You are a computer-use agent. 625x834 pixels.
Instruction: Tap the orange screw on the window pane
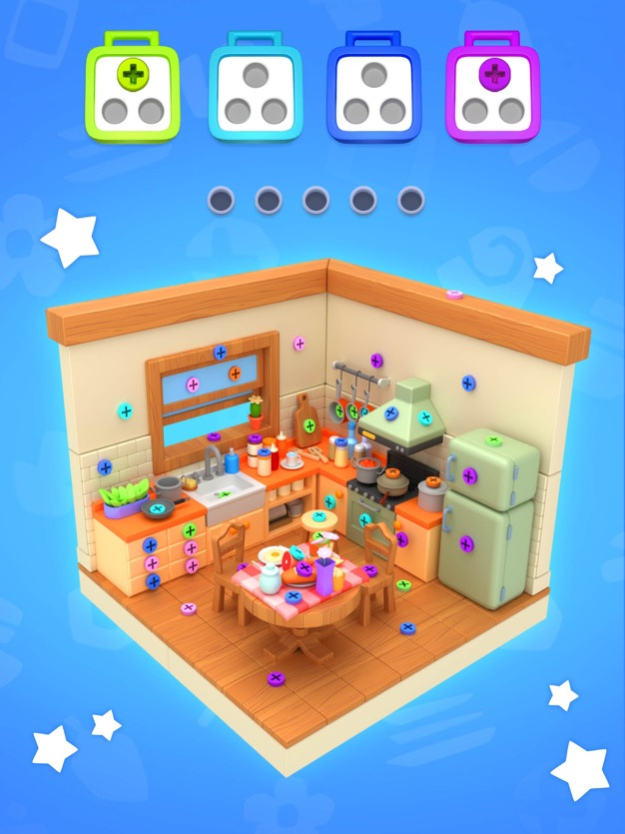click(x=235, y=374)
